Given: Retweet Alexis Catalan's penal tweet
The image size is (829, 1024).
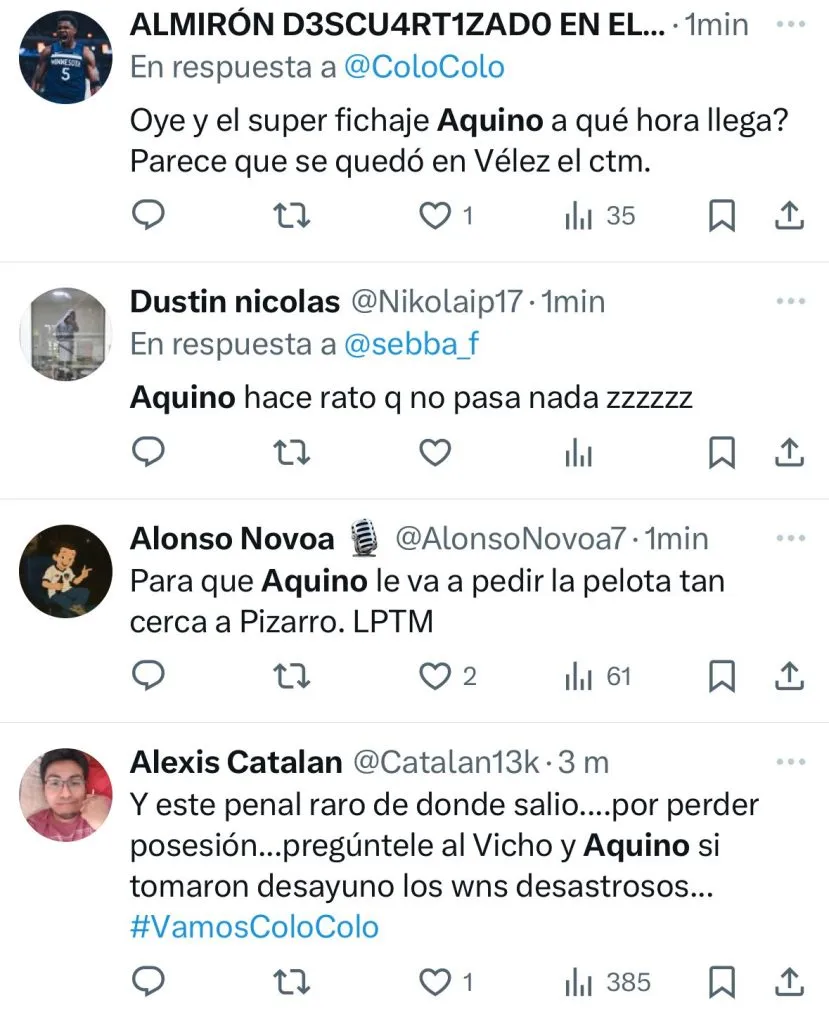Looking at the screenshot, I should [292, 982].
